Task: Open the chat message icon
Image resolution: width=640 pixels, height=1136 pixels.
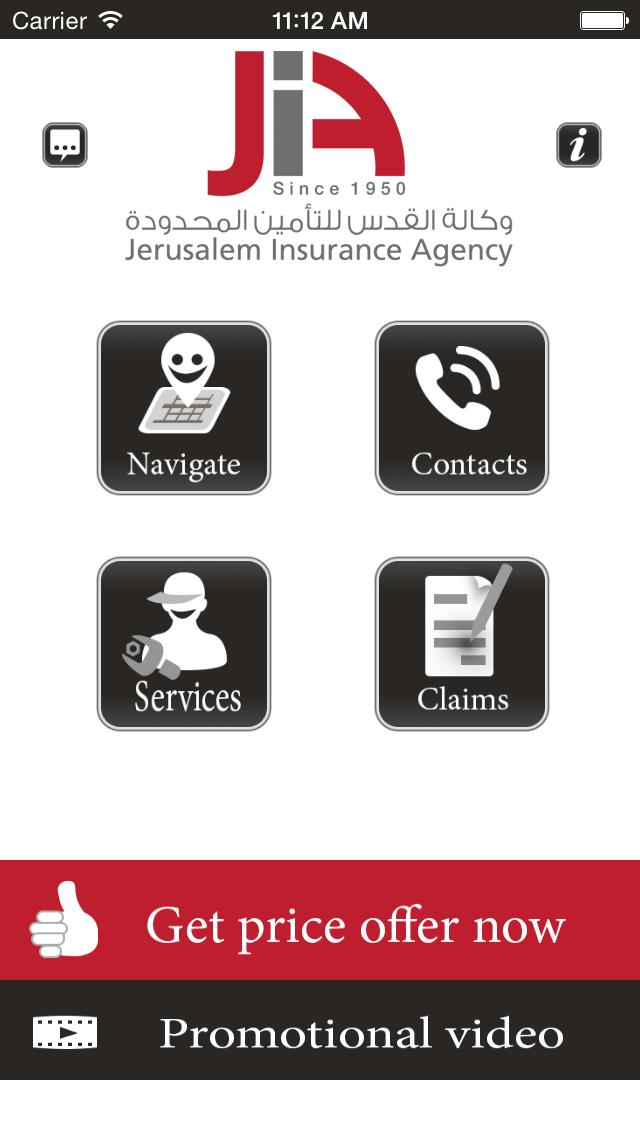Action: point(65,145)
